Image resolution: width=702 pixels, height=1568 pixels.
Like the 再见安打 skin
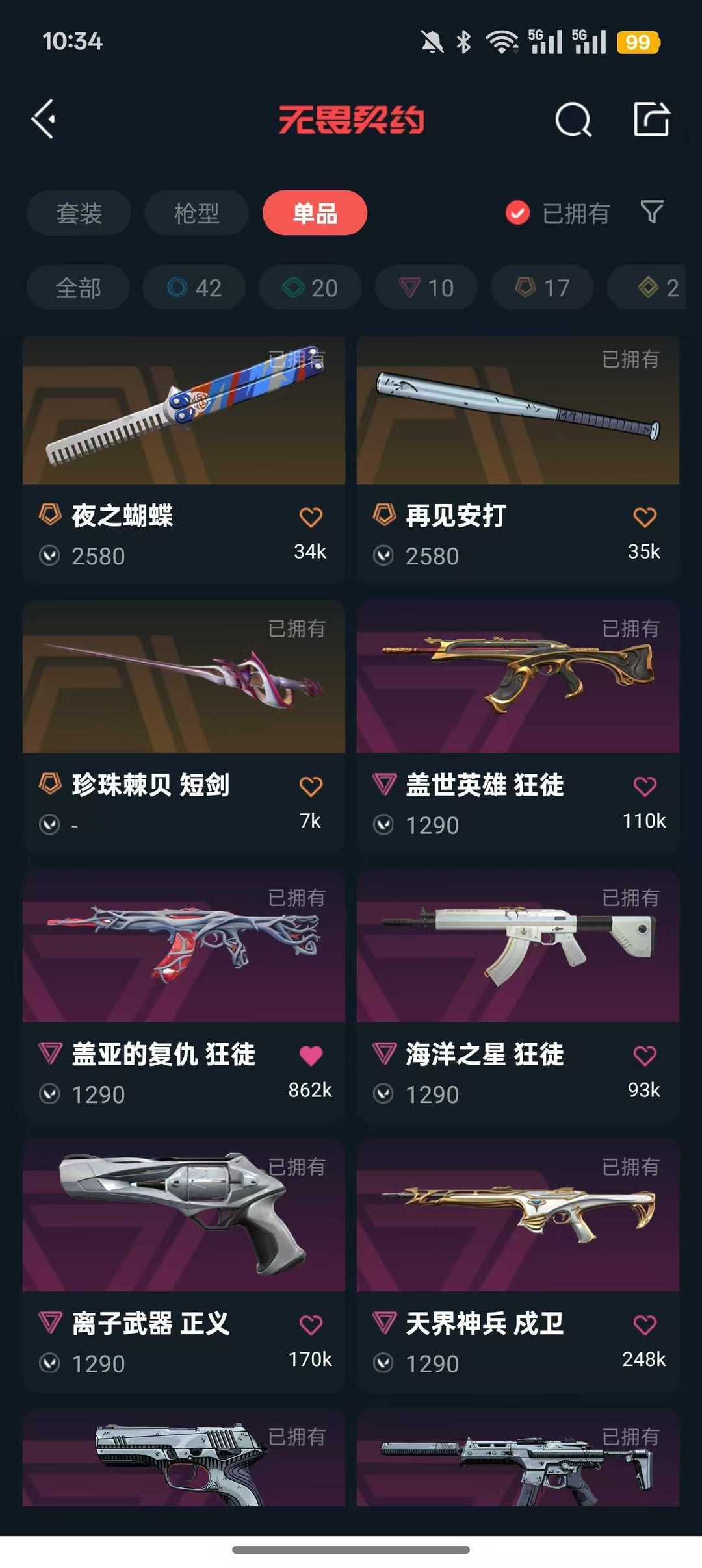tap(645, 517)
